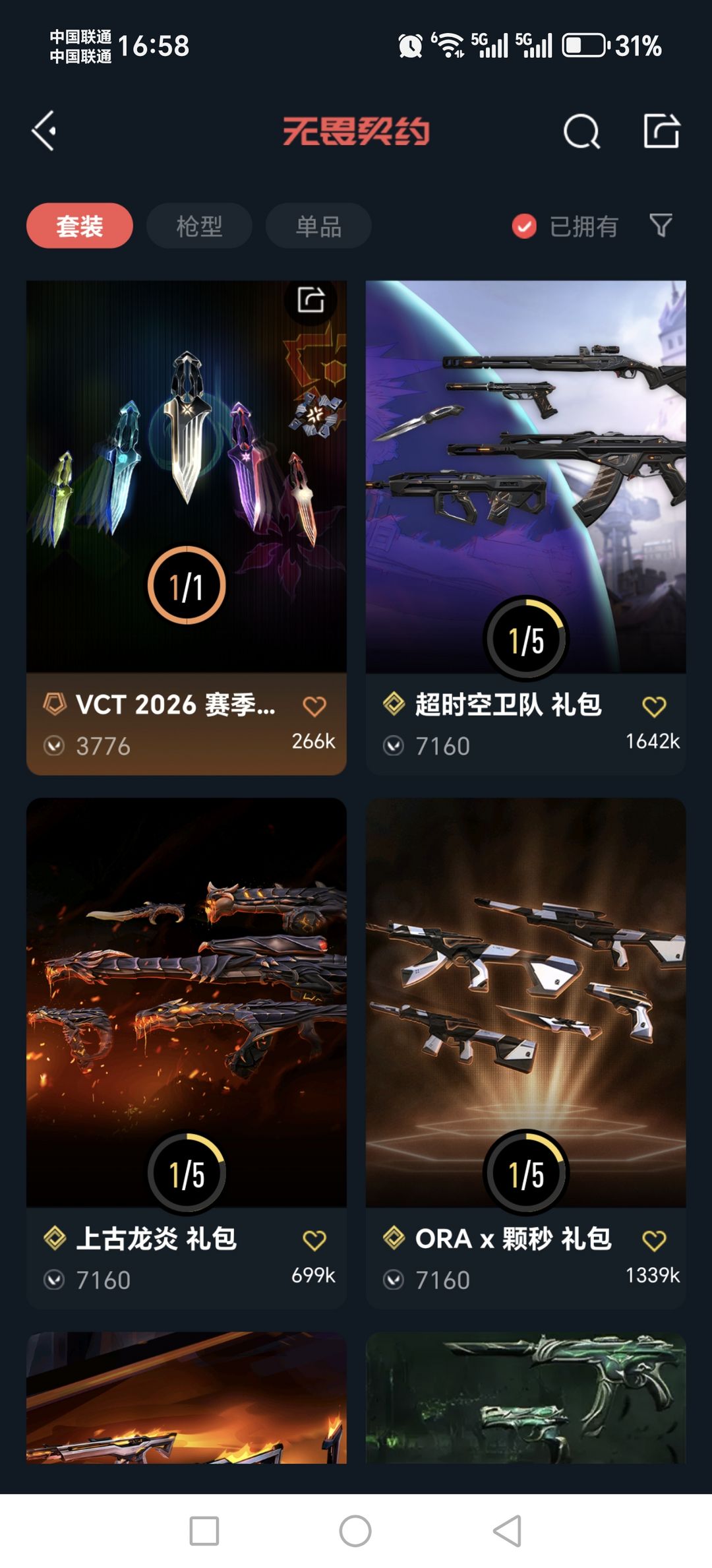712x1568 pixels.
Task: Switch to the 单品 tab
Action: point(318,226)
